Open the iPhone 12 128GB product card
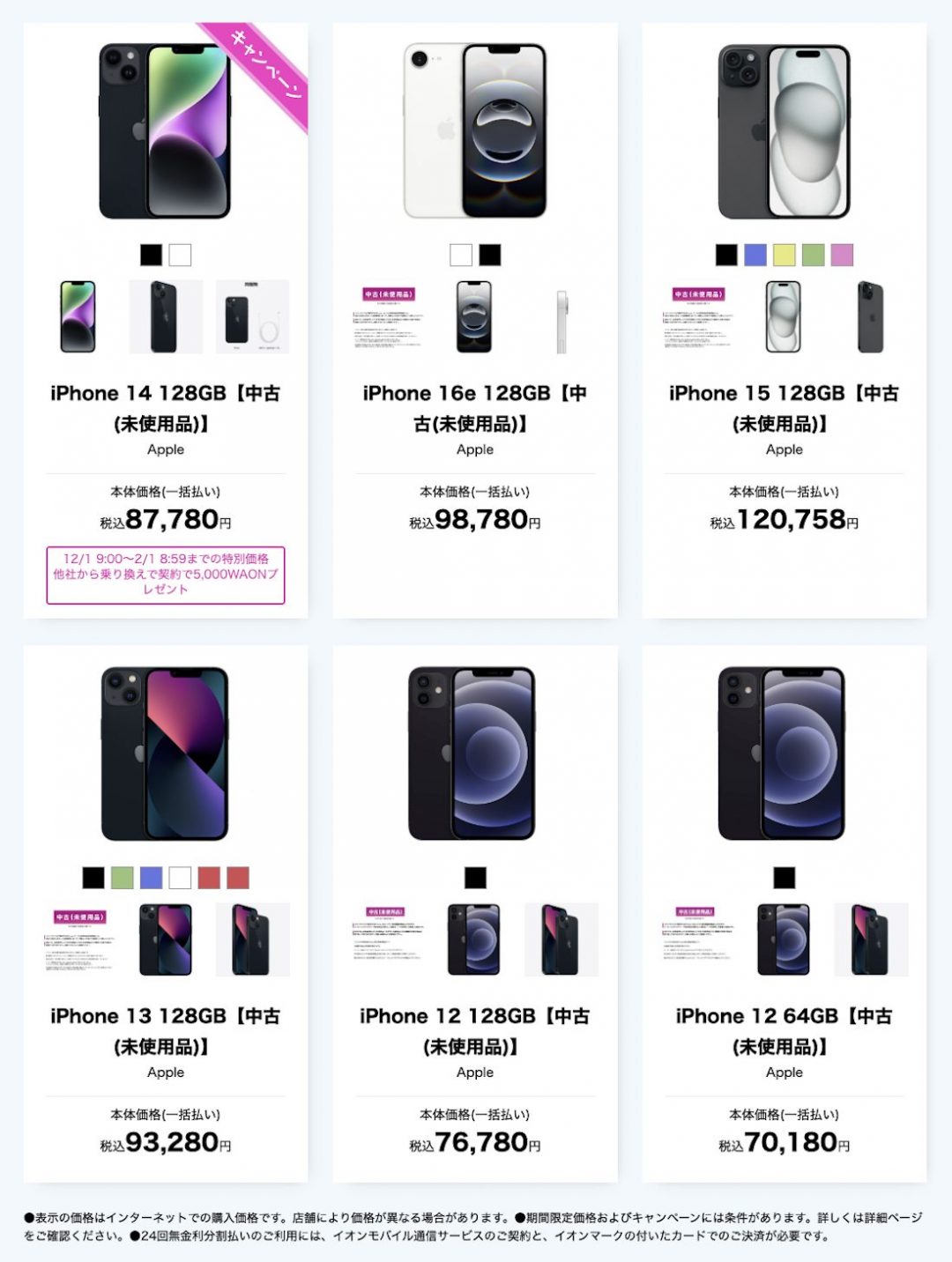This screenshot has width=952, height=1262. click(x=475, y=1030)
